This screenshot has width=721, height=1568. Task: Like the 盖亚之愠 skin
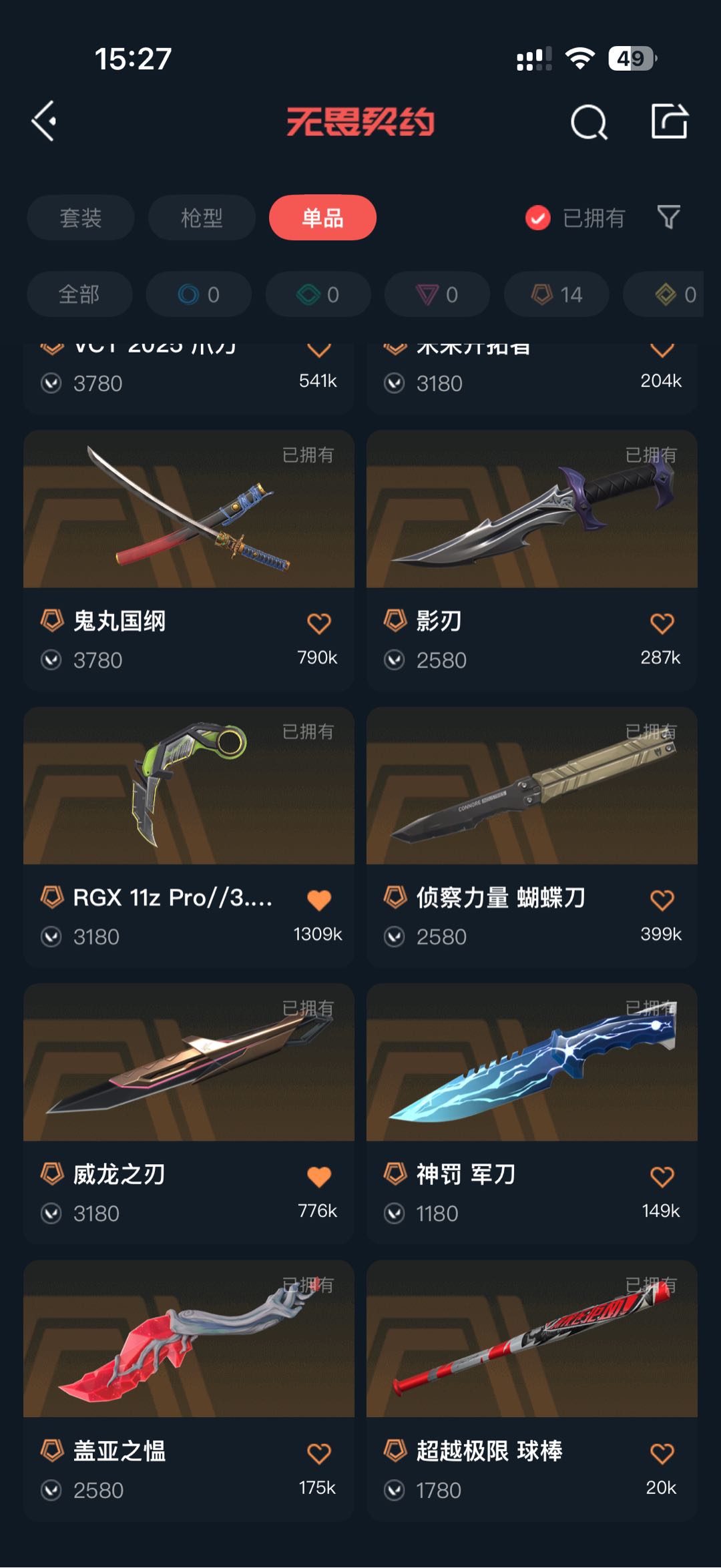(x=319, y=1453)
